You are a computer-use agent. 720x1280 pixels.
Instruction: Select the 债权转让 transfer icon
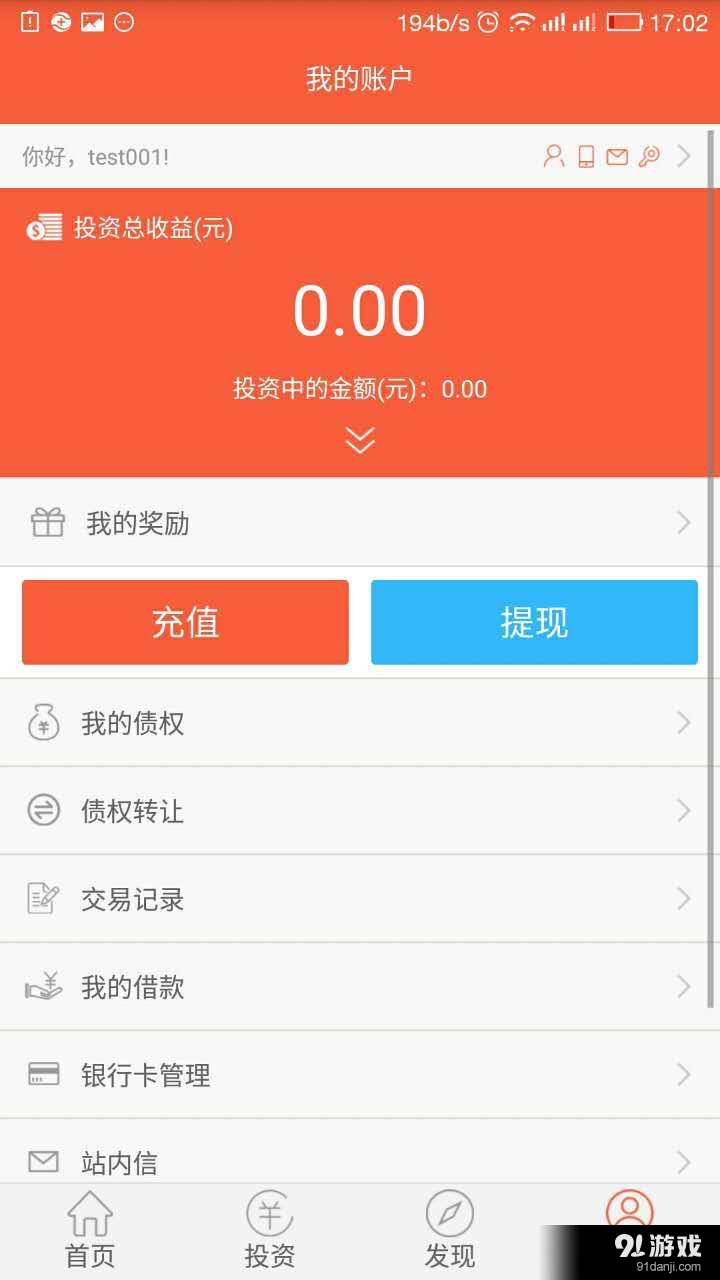(x=46, y=811)
